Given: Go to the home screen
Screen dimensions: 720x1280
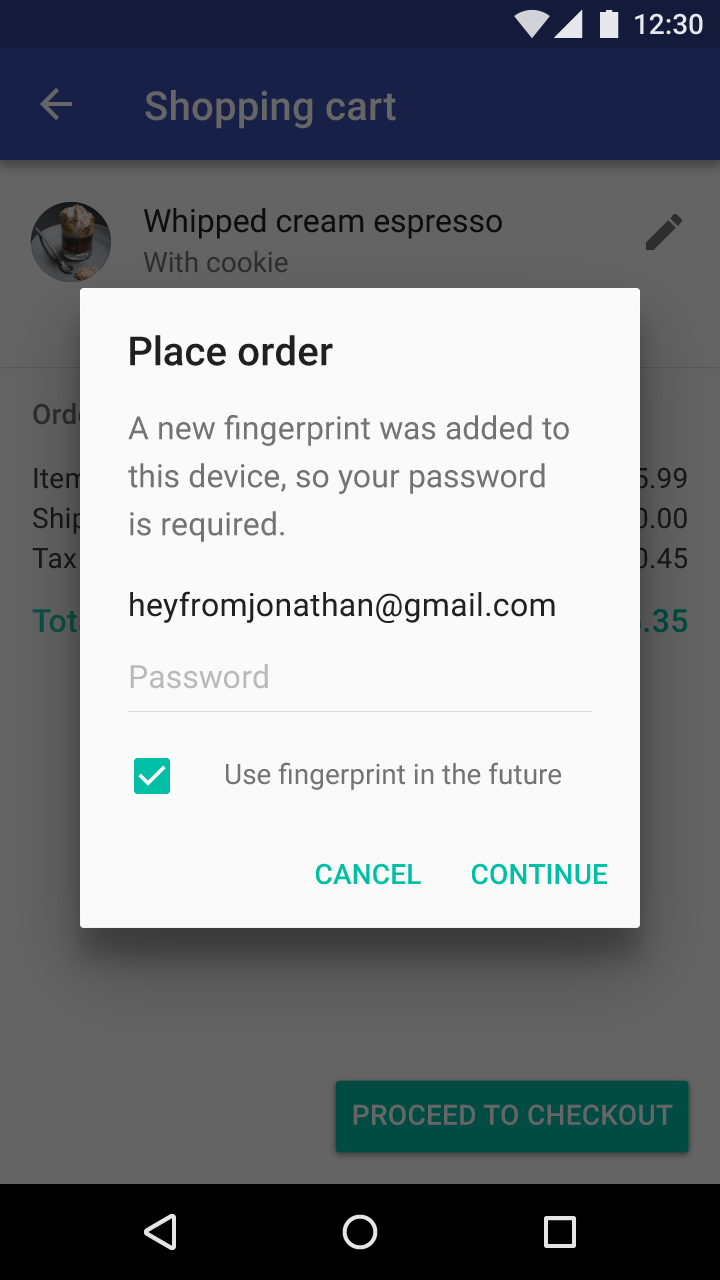Looking at the screenshot, I should click(x=360, y=1232).
